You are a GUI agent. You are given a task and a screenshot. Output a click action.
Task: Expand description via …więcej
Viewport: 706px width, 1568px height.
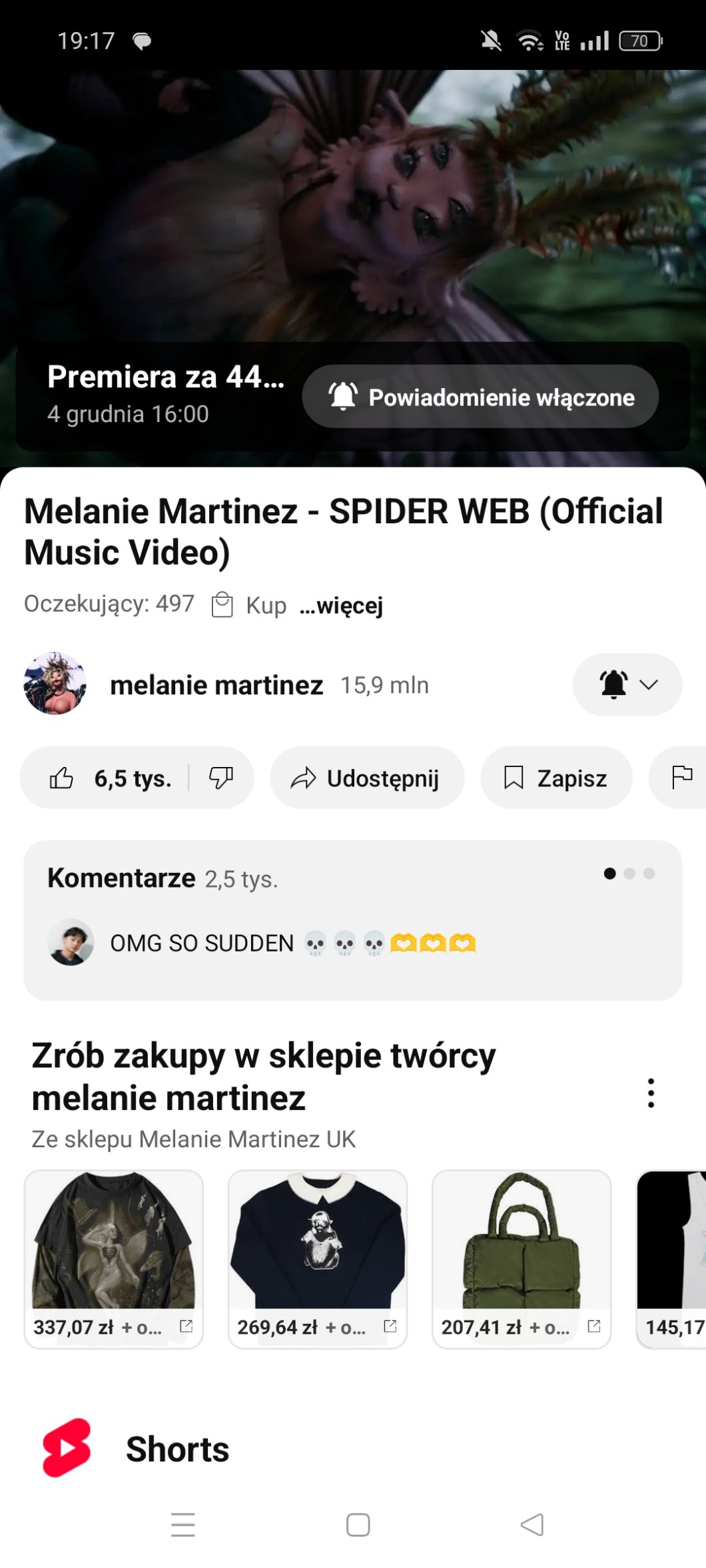pos(342,606)
